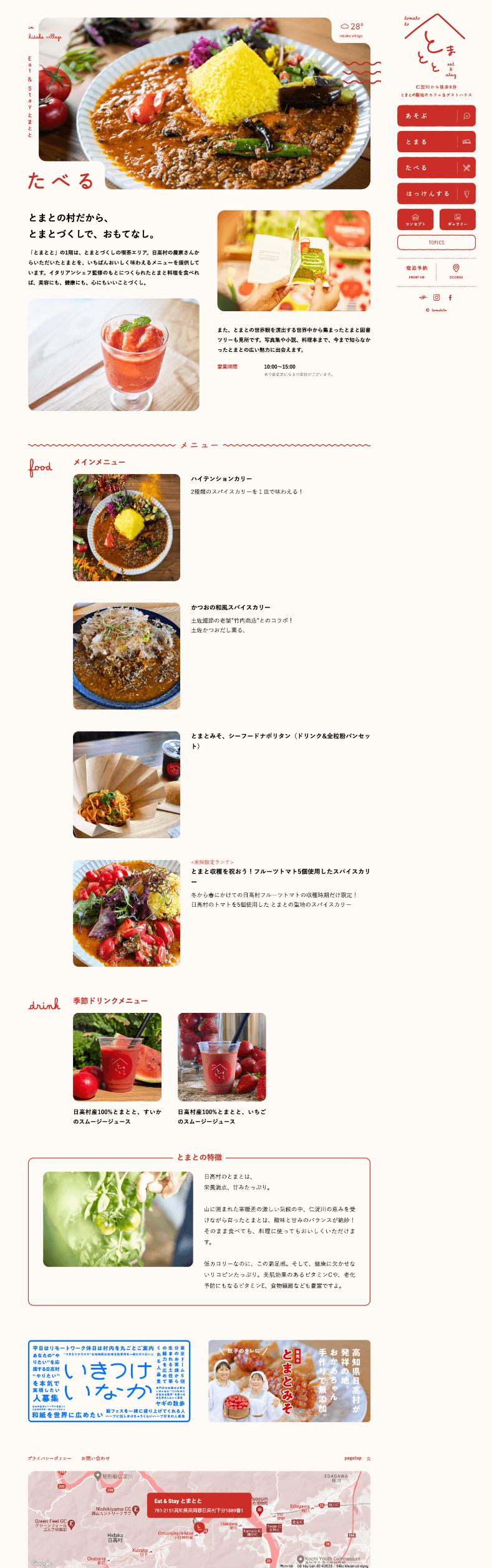The image size is (492, 1568).
Task: Open the Instagram icon
Action: coord(437,298)
